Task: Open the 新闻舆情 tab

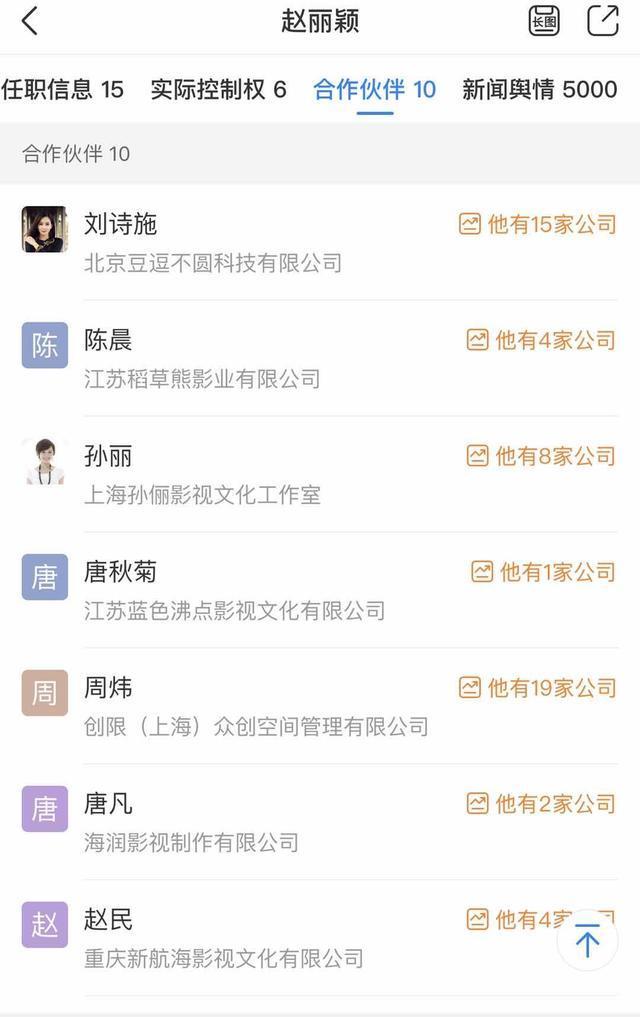Action: 539,89
